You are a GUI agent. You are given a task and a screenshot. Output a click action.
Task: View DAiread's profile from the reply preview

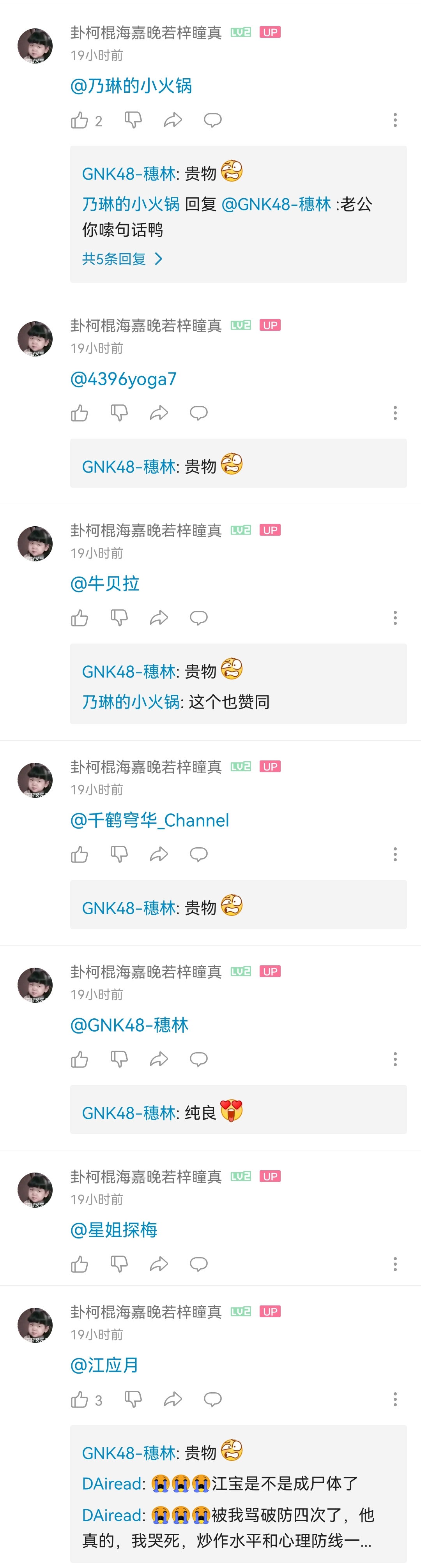click(x=111, y=1484)
